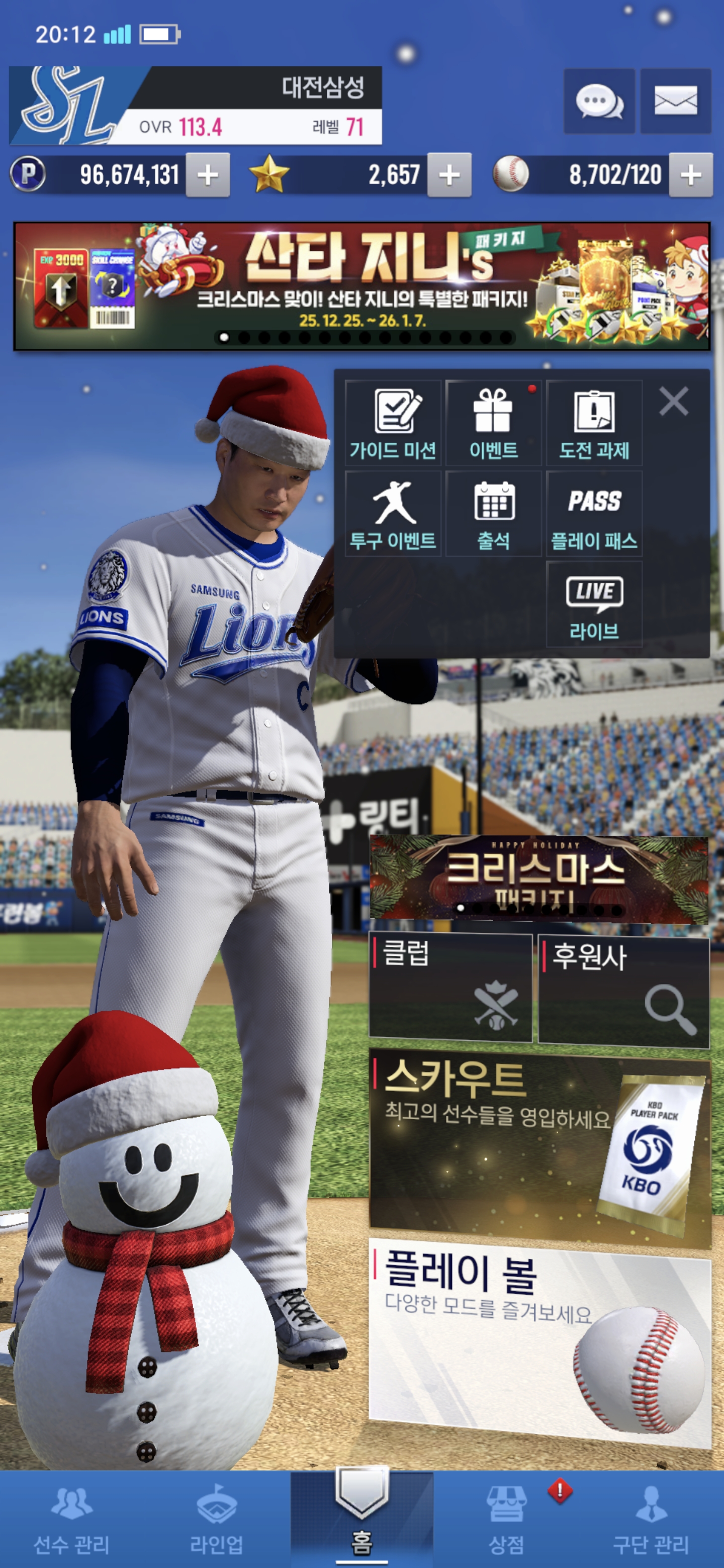Open the chat speech bubble icon
This screenshot has width=724, height=1568.
599,101
